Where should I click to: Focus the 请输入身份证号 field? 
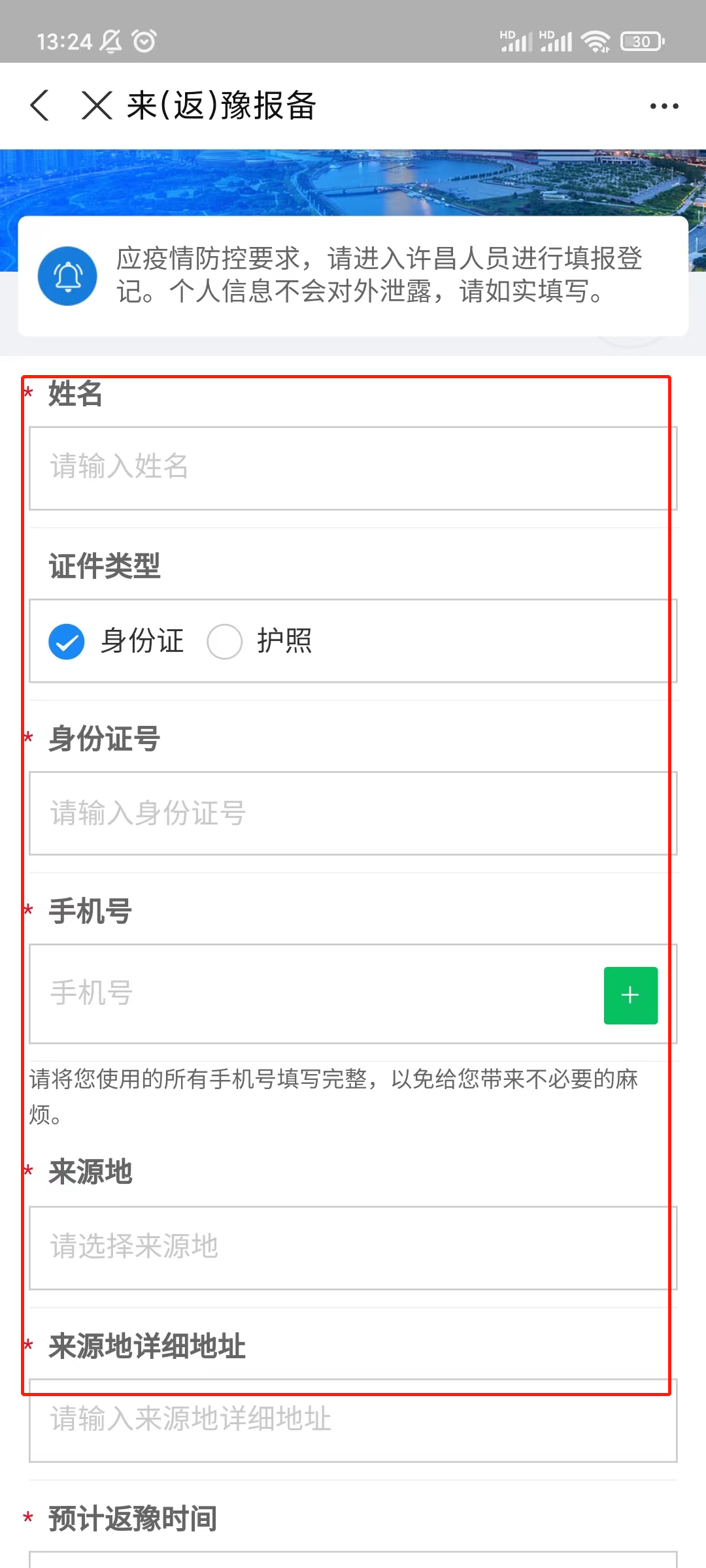coord(353,813)
